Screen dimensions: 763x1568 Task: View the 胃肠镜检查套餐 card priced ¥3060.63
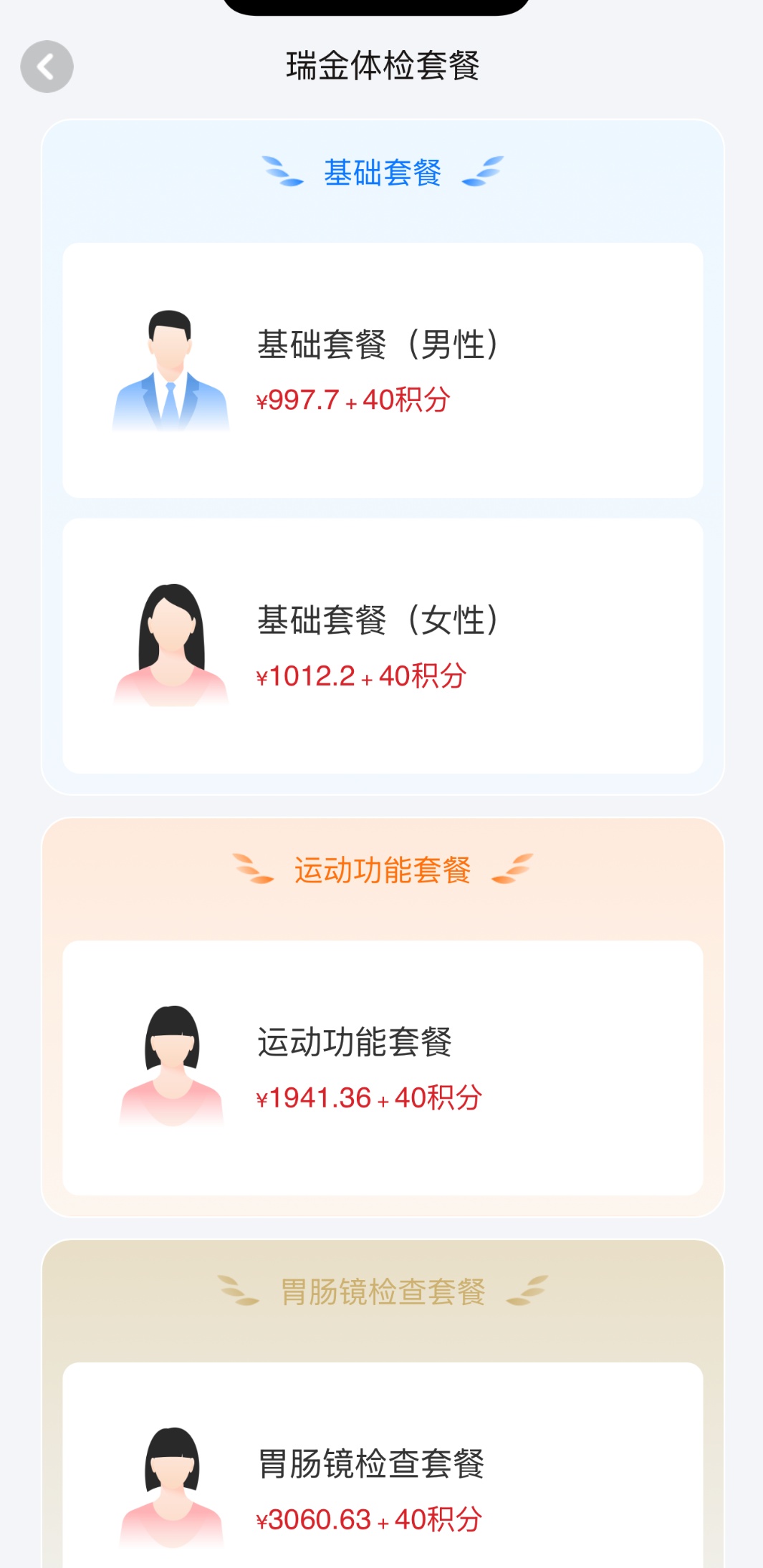click(383, 1483)
